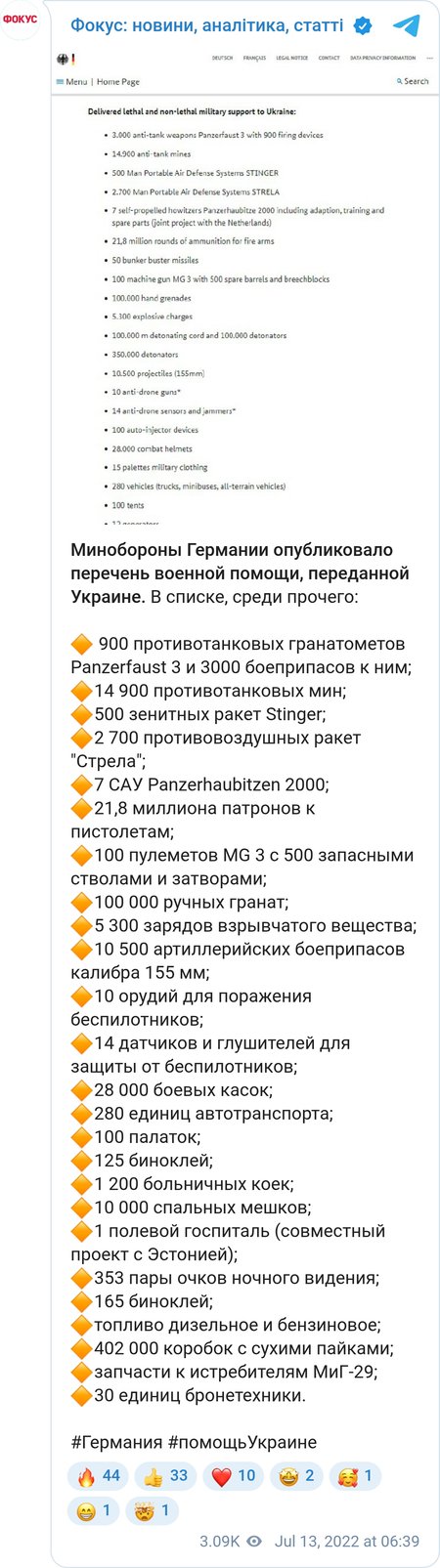440x1568 pixels.
Task: Open the post via the Telegram plane icon
Action: 406,25
